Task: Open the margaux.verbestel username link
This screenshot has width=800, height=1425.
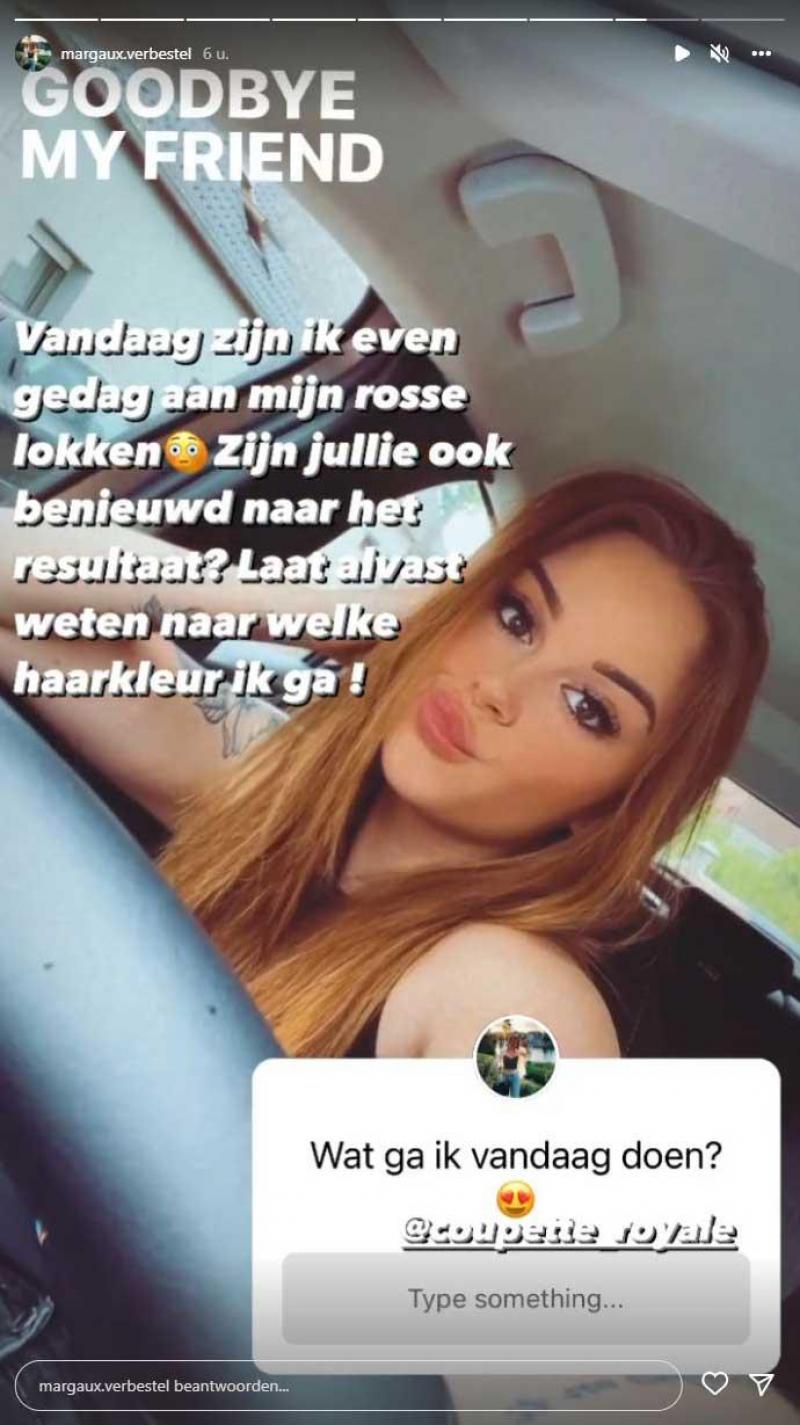Action: point(125,53)
